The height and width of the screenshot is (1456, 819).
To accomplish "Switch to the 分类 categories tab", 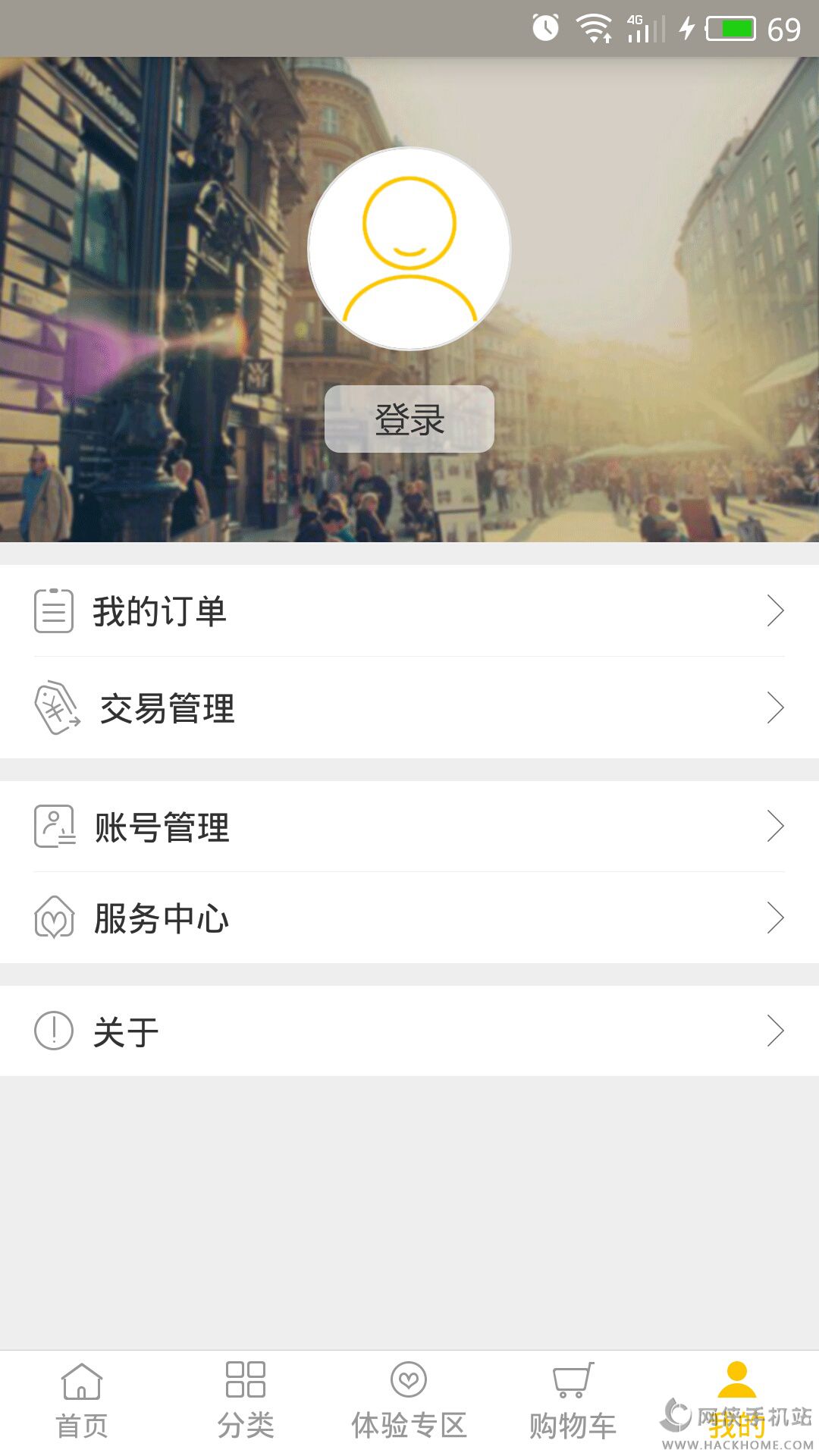I will point(246,1401).
